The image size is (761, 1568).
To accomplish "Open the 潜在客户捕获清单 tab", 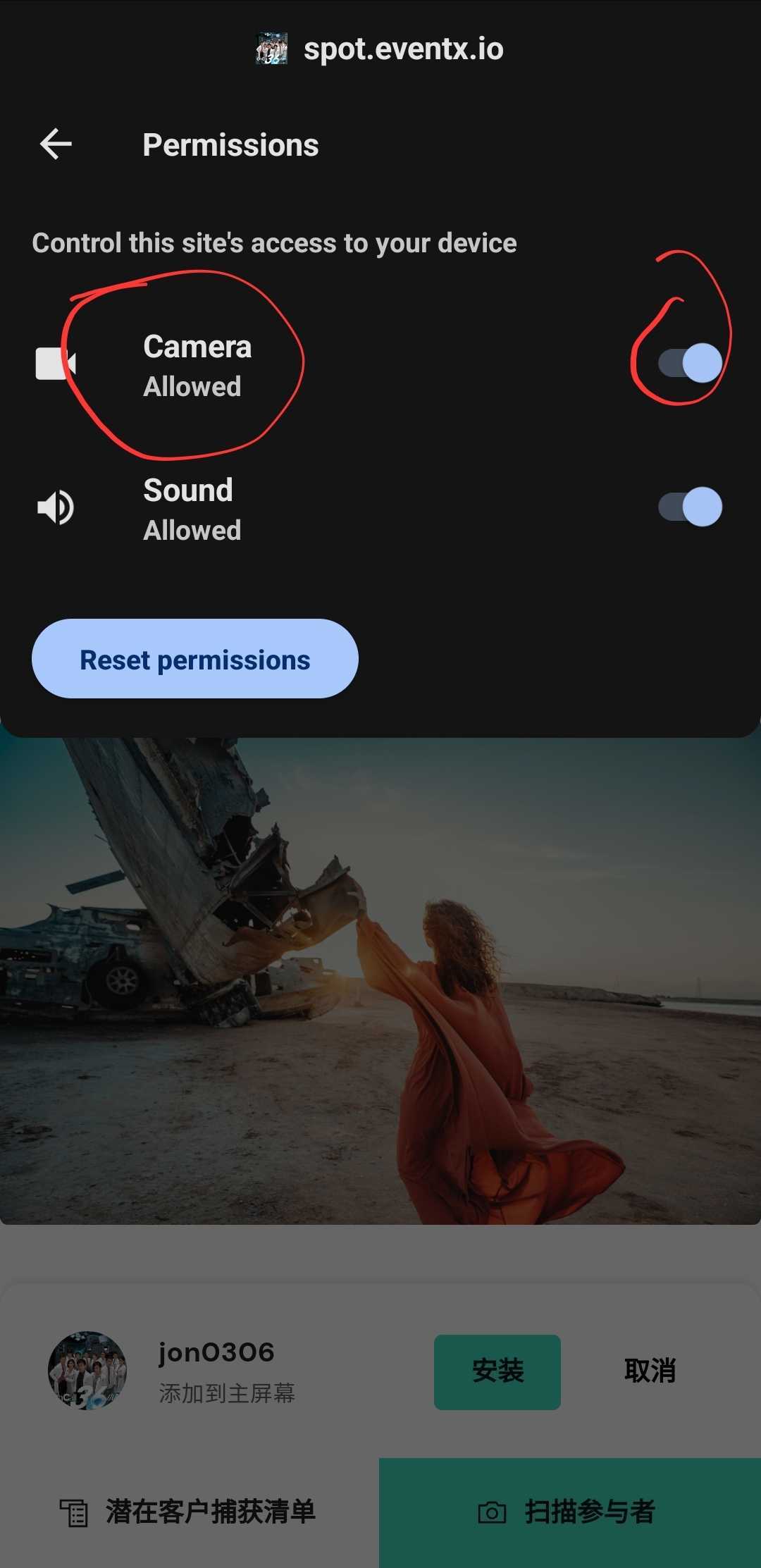I will click(x=190, y=1512).
